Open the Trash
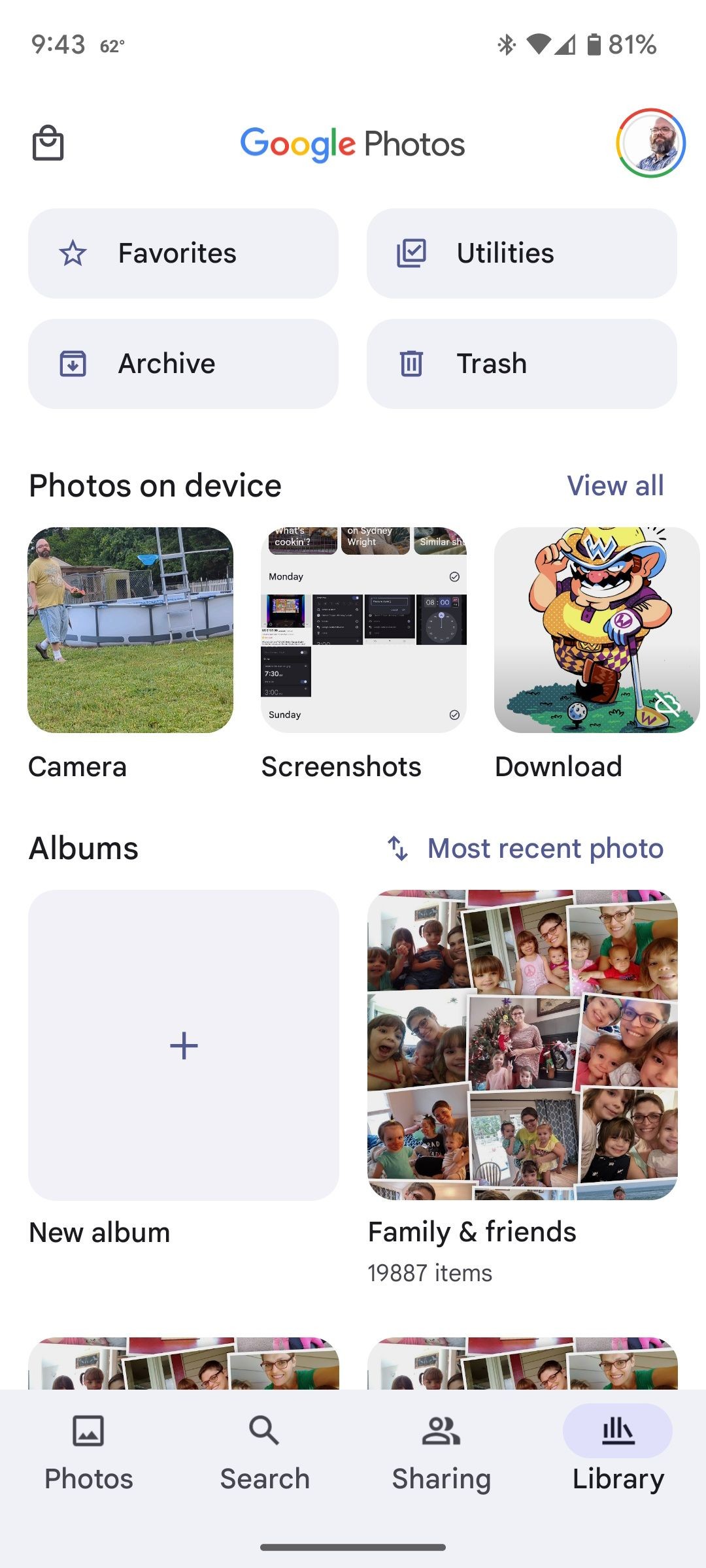 click(x=522, y=364)
